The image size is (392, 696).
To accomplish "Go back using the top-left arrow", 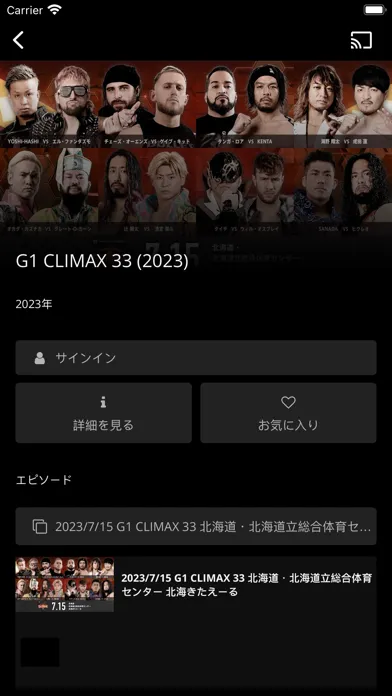I will [x=18, y=40].
